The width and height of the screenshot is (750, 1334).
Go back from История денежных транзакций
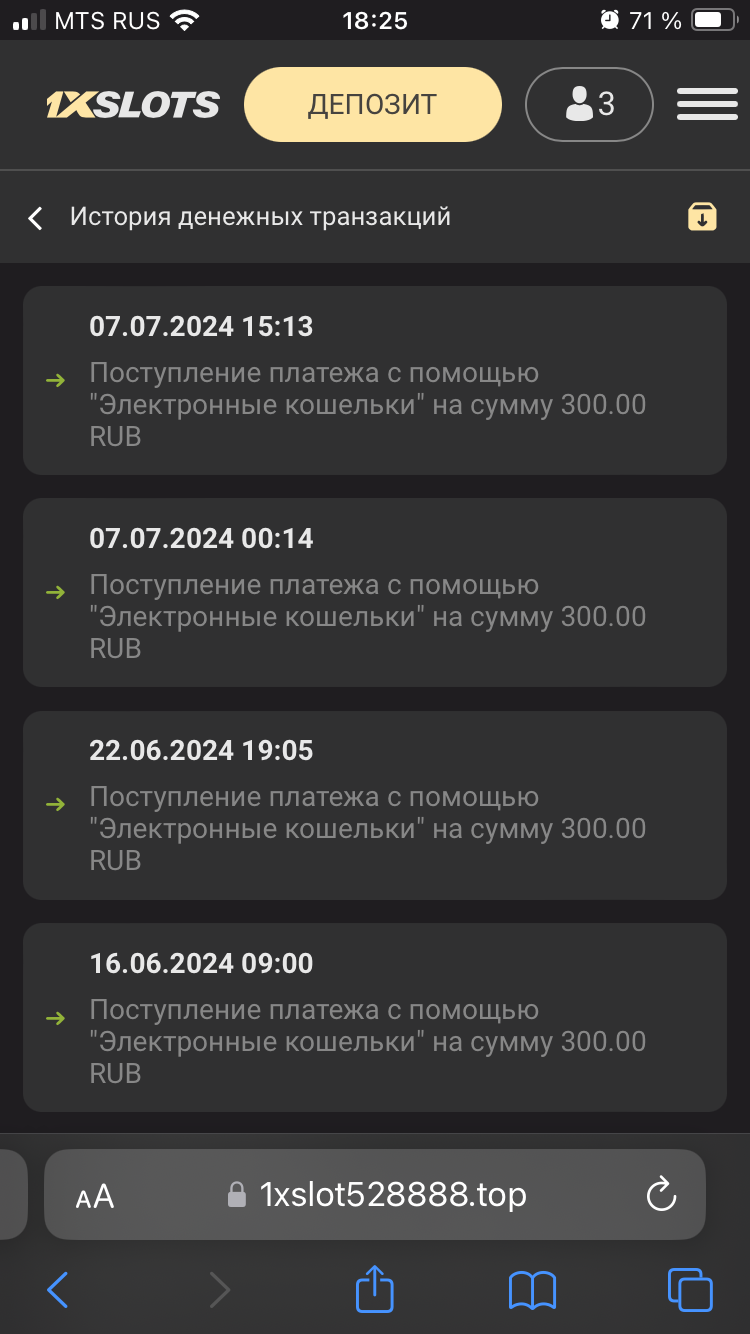point(36,218)
